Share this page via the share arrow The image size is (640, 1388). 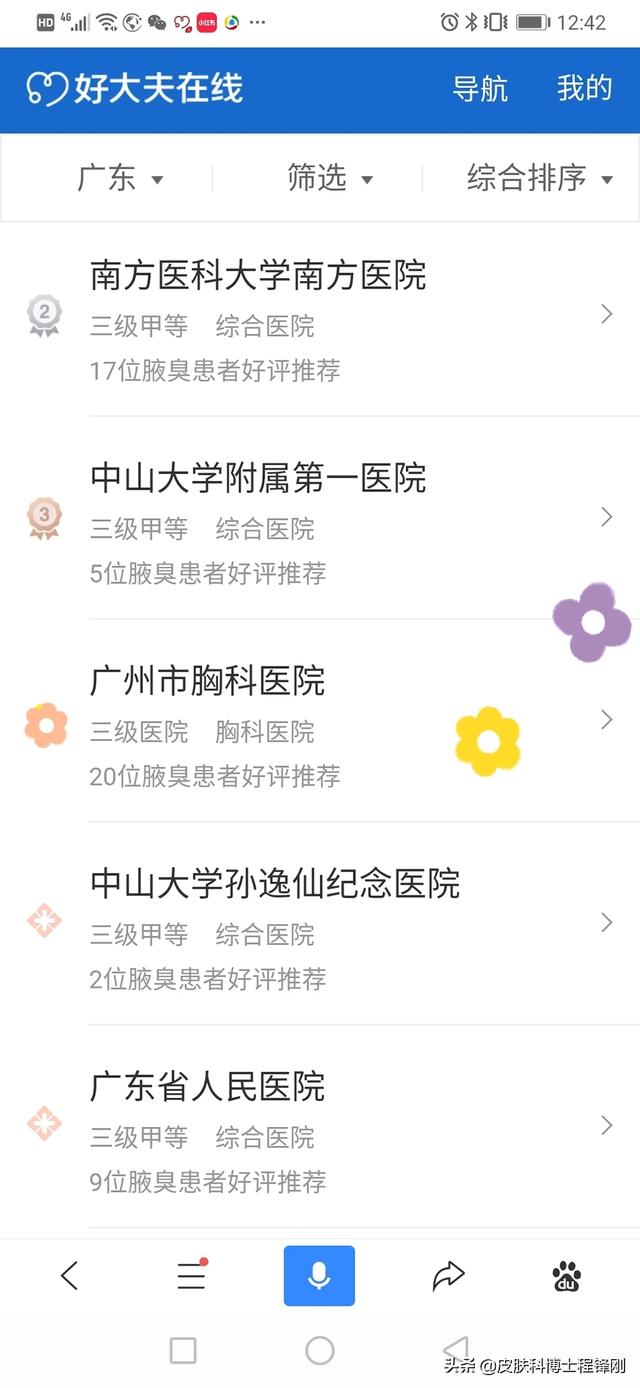coord(448,1275)
